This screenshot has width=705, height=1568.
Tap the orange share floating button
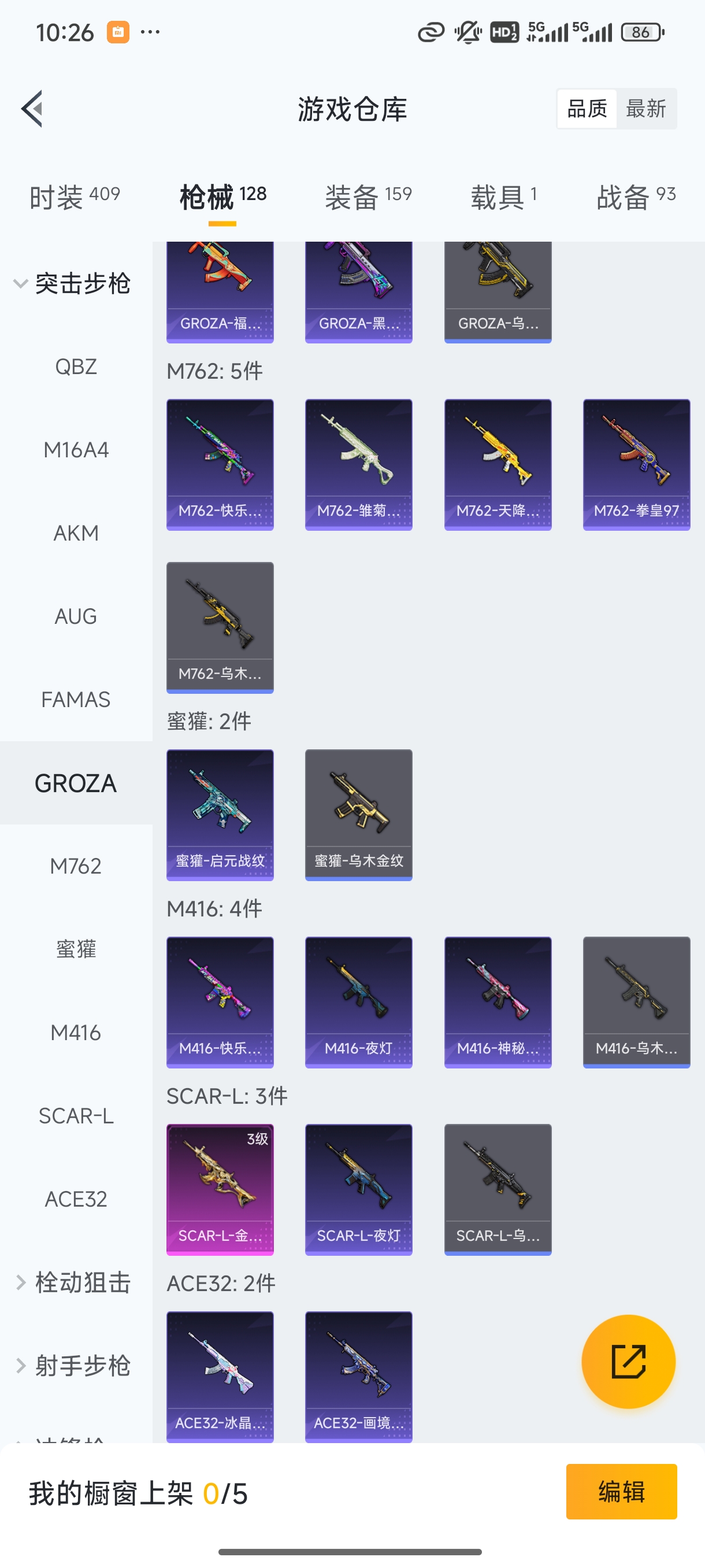pos(628,1361)
